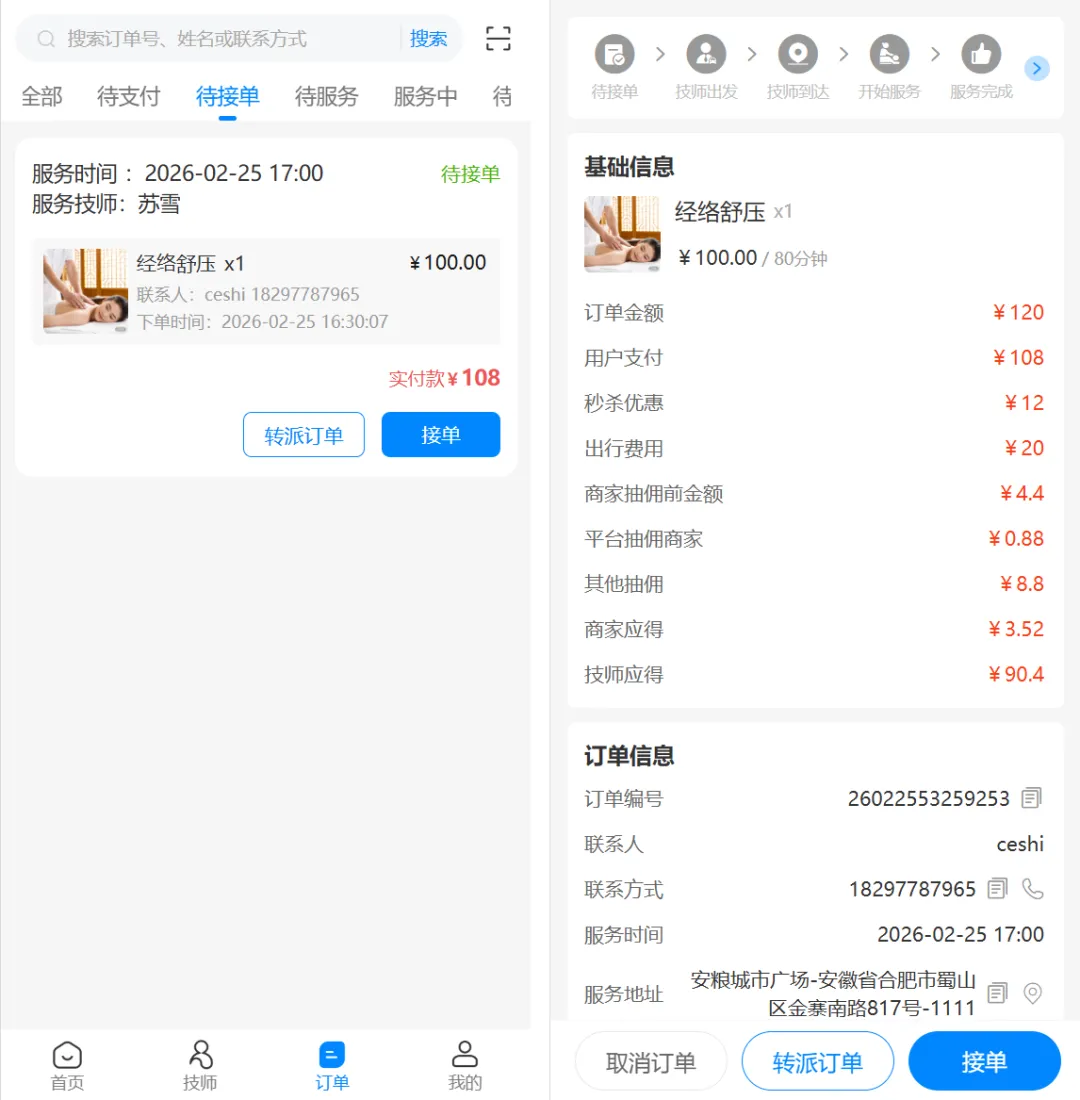Open map location for the service address
The image size is (1080, 1100).
(1033, 993)
